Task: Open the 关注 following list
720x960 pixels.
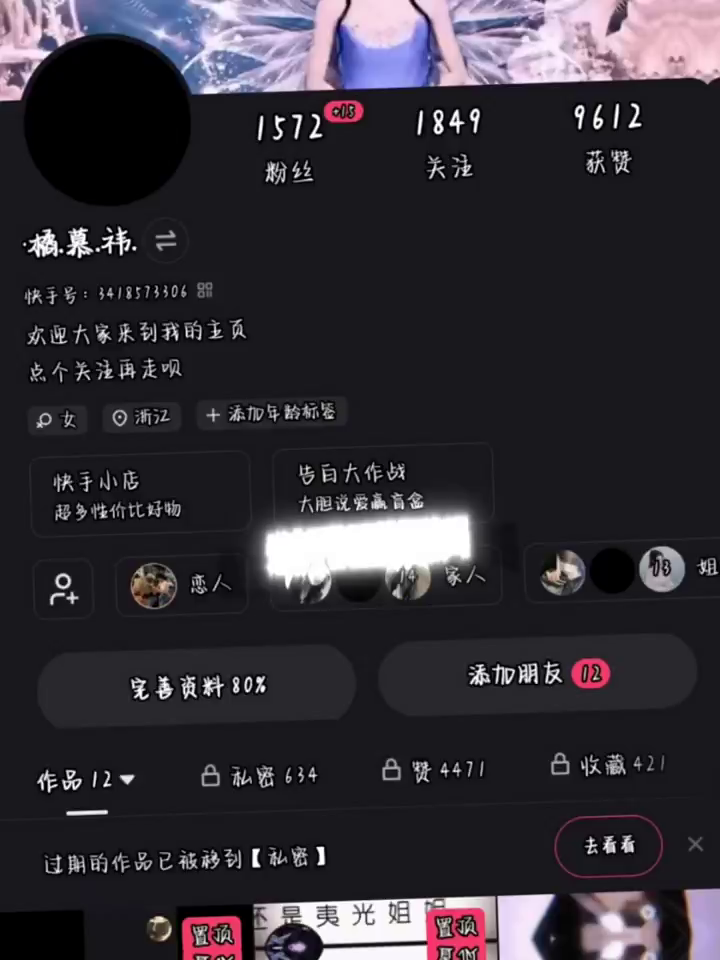Action: [x=449, y=142]
